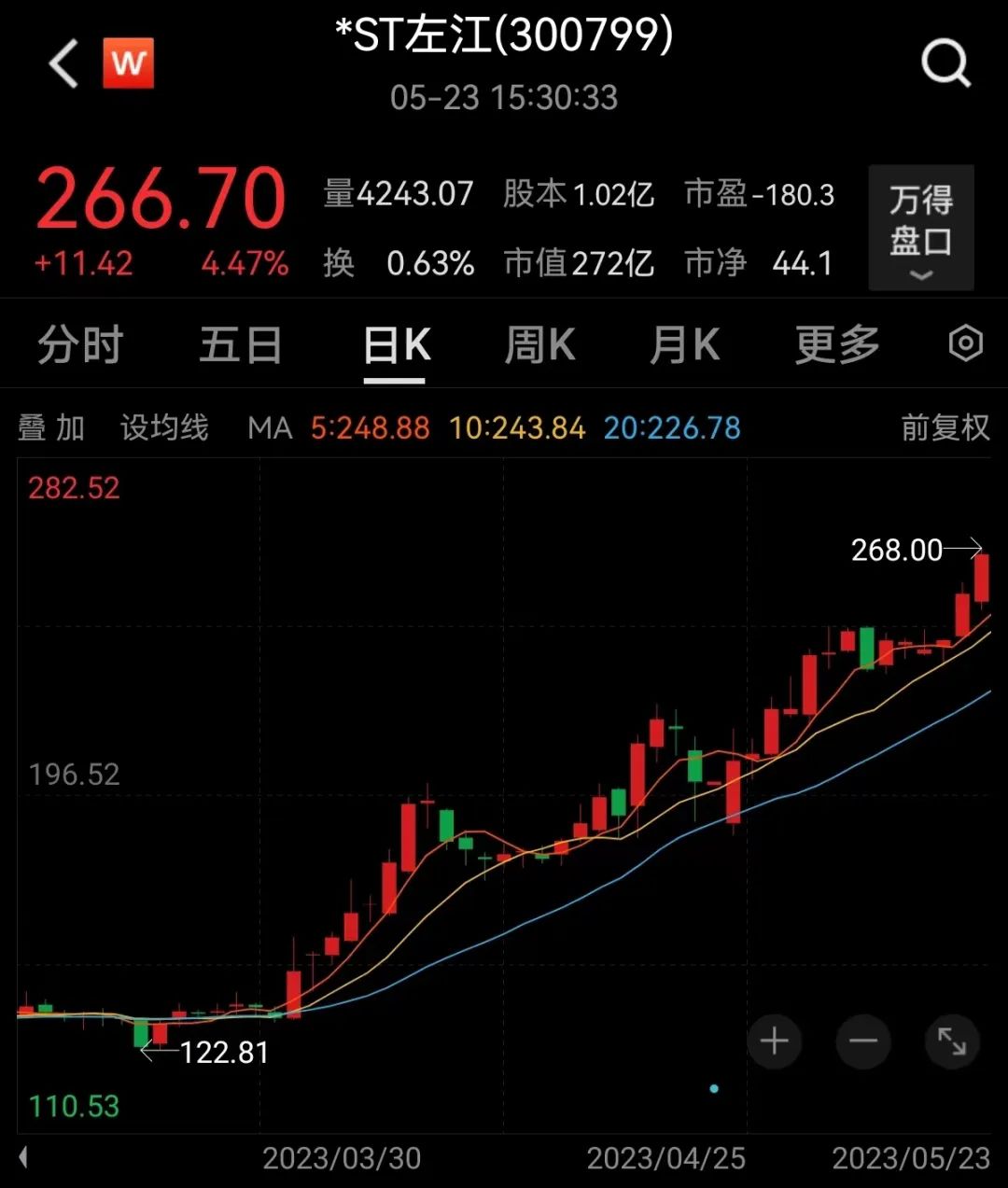Open the 更多 chart period options
The height and width of the screenshot is (1188, 1008).
[x=836, y=345]
